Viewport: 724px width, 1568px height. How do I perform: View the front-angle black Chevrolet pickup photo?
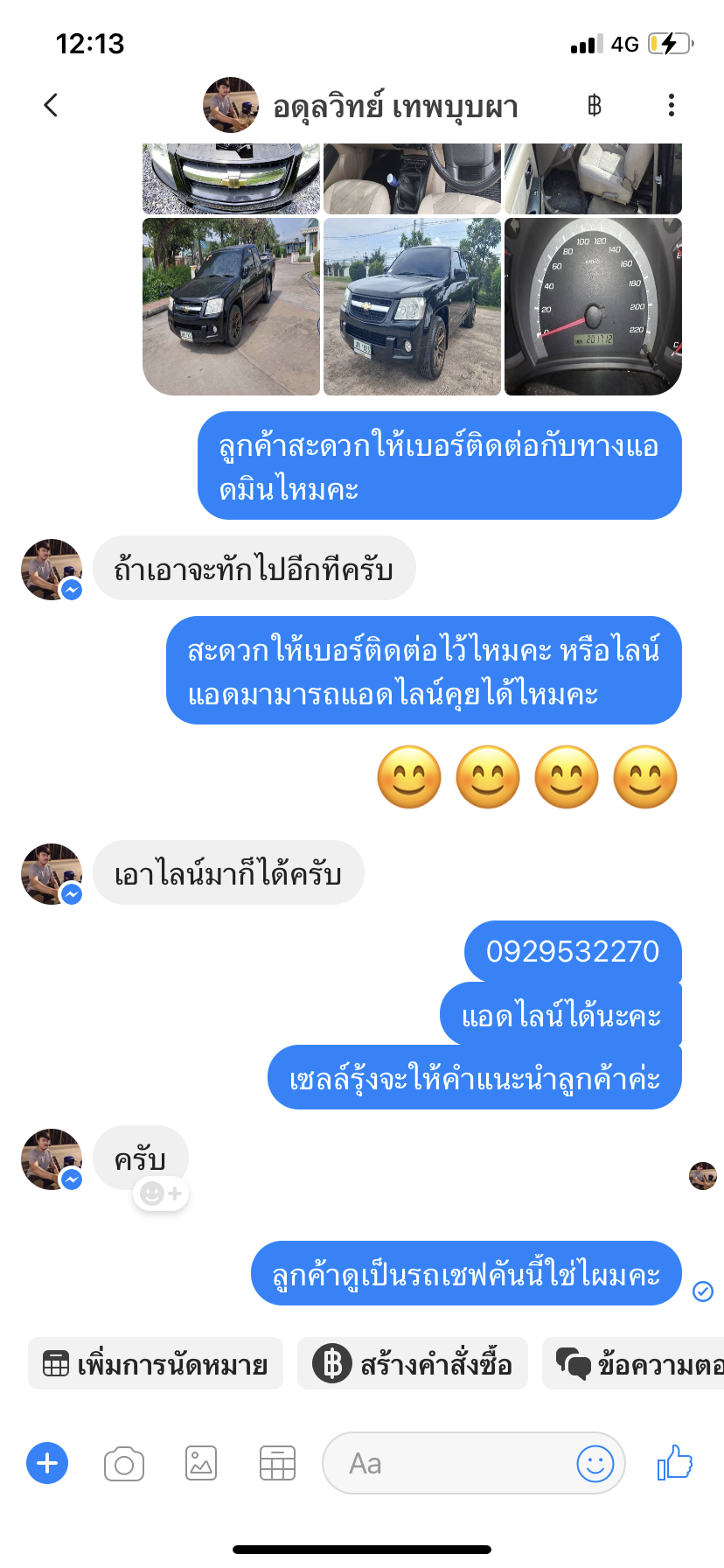412,306
